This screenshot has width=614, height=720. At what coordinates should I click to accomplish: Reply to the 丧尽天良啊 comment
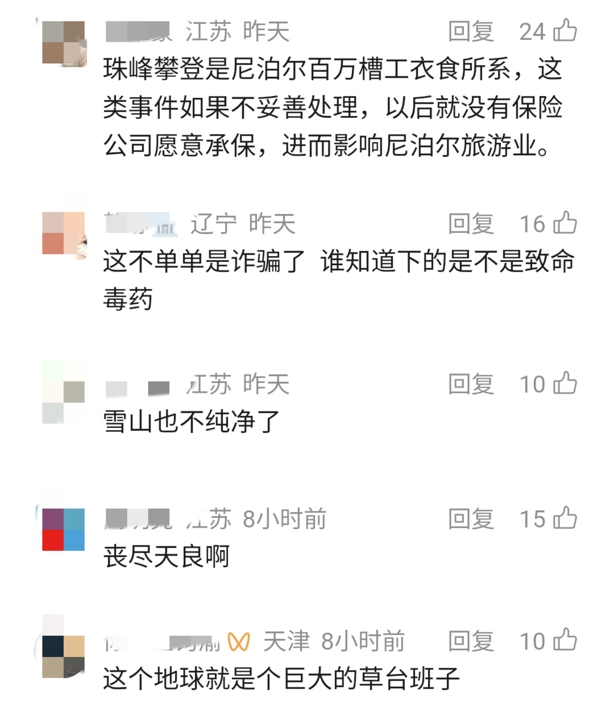click(471, 518)
